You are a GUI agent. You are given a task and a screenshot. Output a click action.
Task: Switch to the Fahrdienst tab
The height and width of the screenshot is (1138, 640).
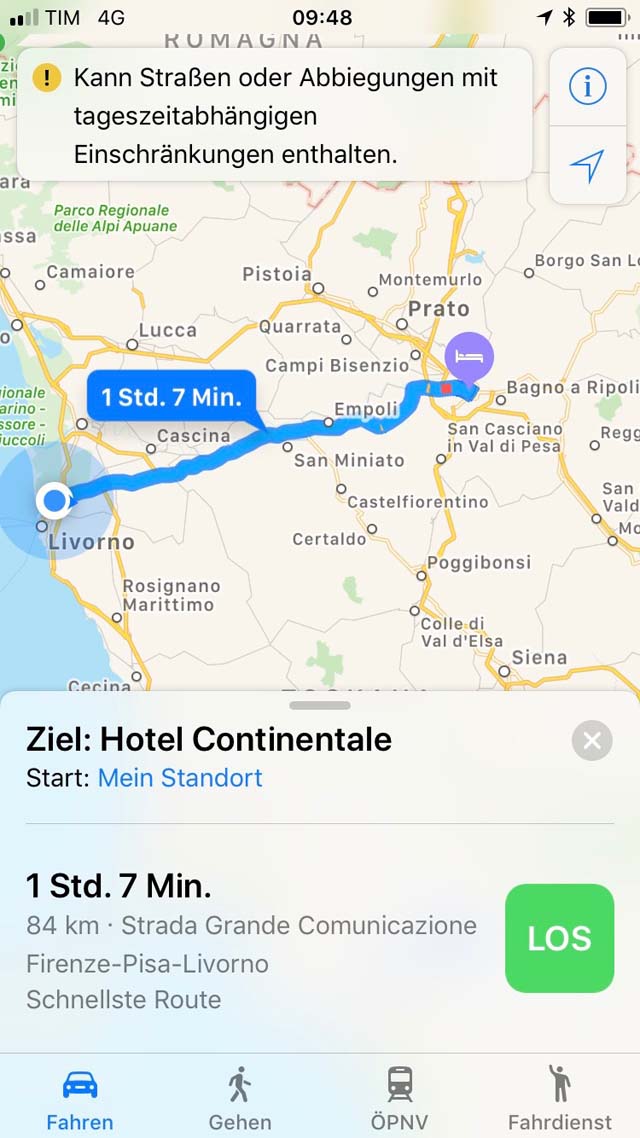559,1098
